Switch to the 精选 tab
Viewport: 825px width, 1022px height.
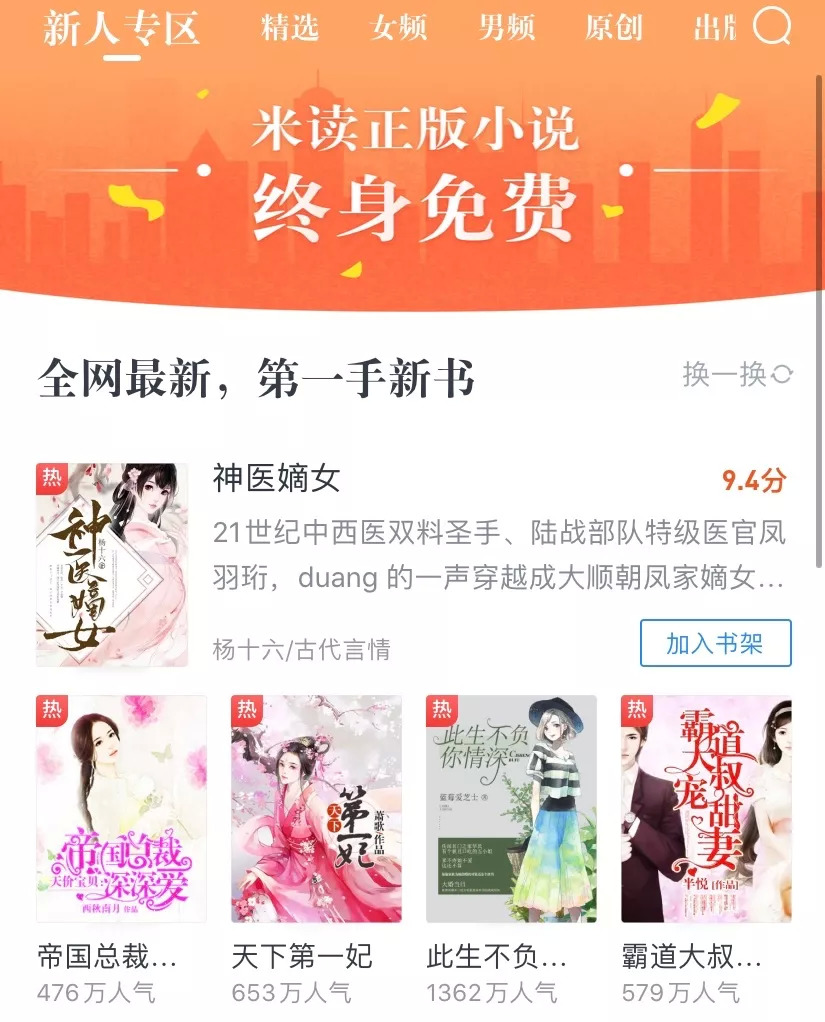pyautogui.click(x=290, y=28)
